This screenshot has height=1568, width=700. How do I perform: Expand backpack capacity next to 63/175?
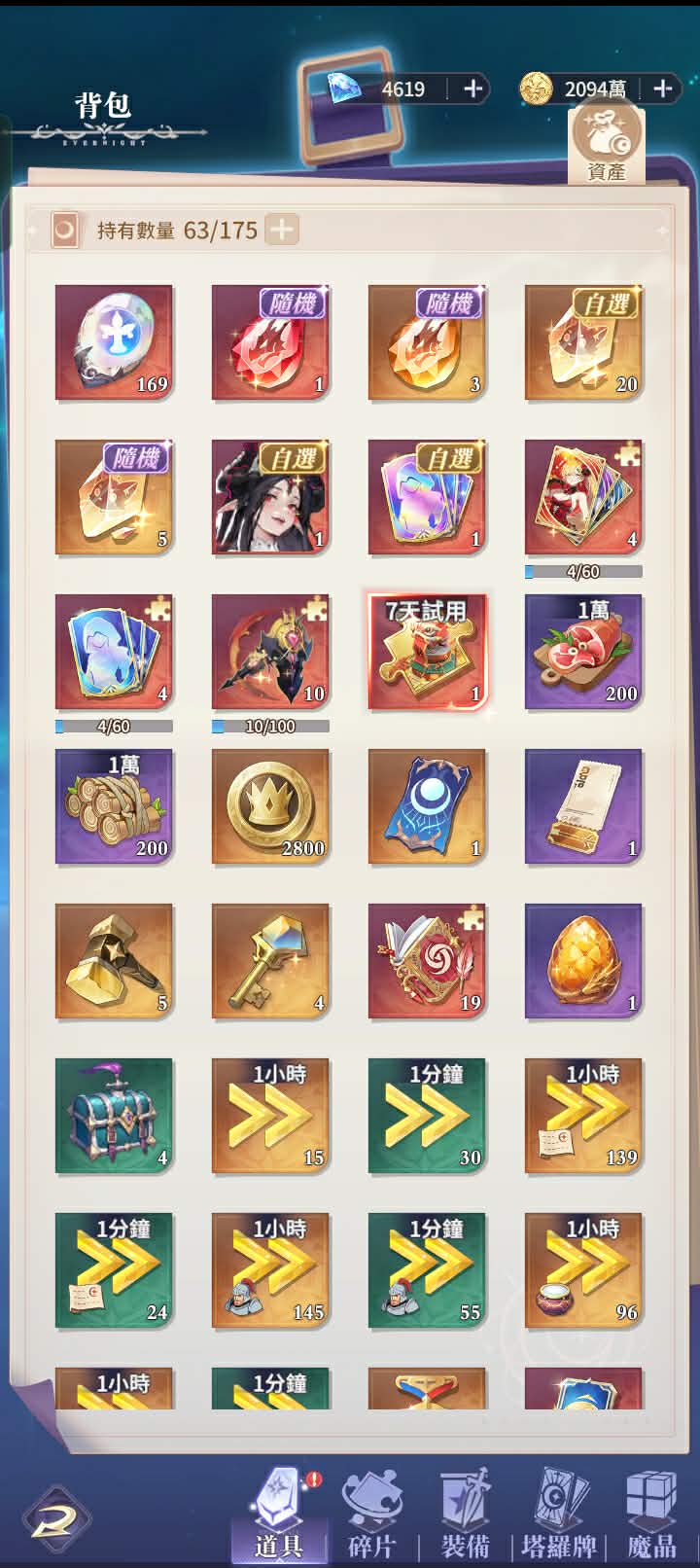click(x=281, y=231)
